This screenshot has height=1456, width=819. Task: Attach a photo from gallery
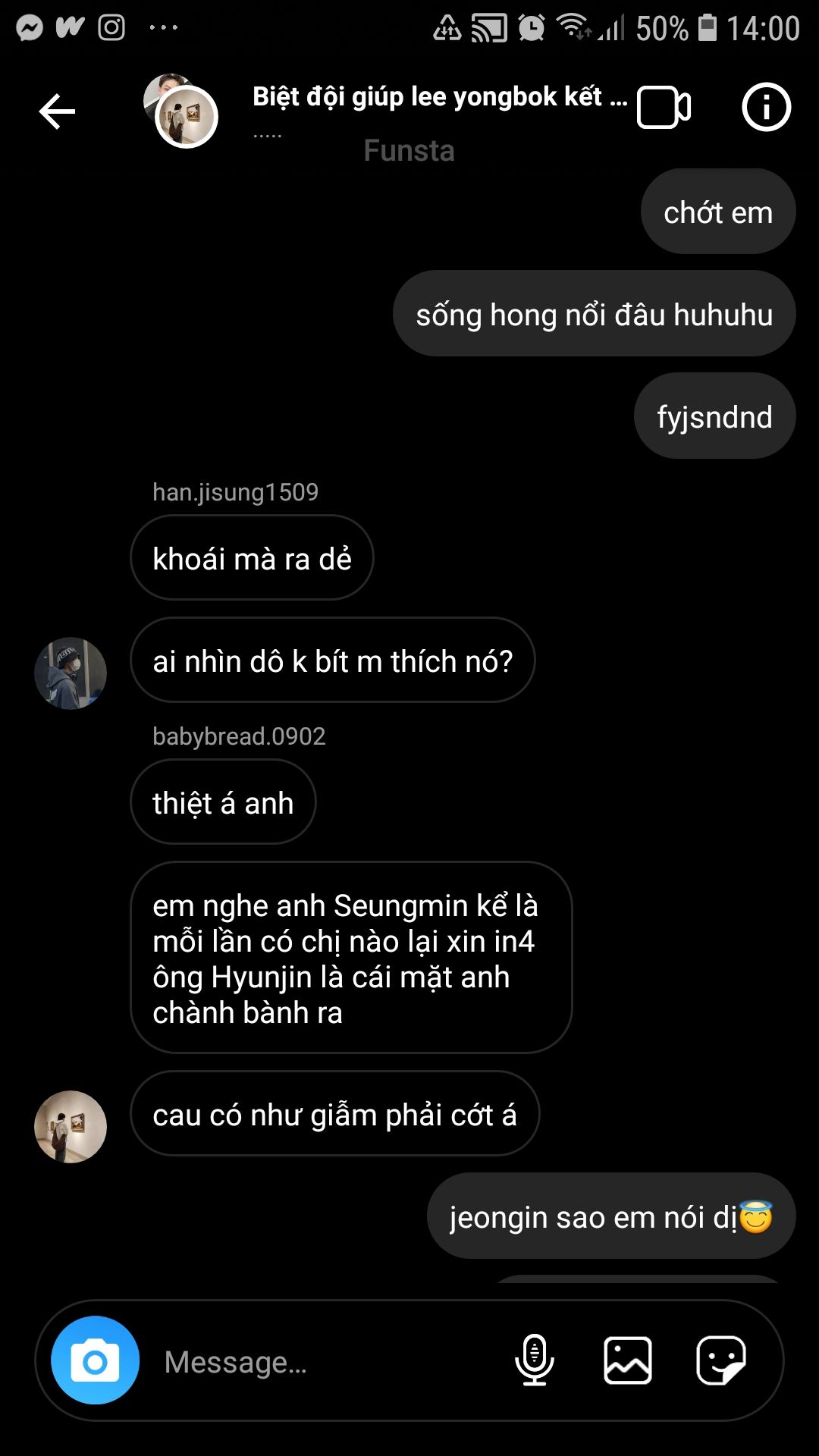click(627, 1360)
